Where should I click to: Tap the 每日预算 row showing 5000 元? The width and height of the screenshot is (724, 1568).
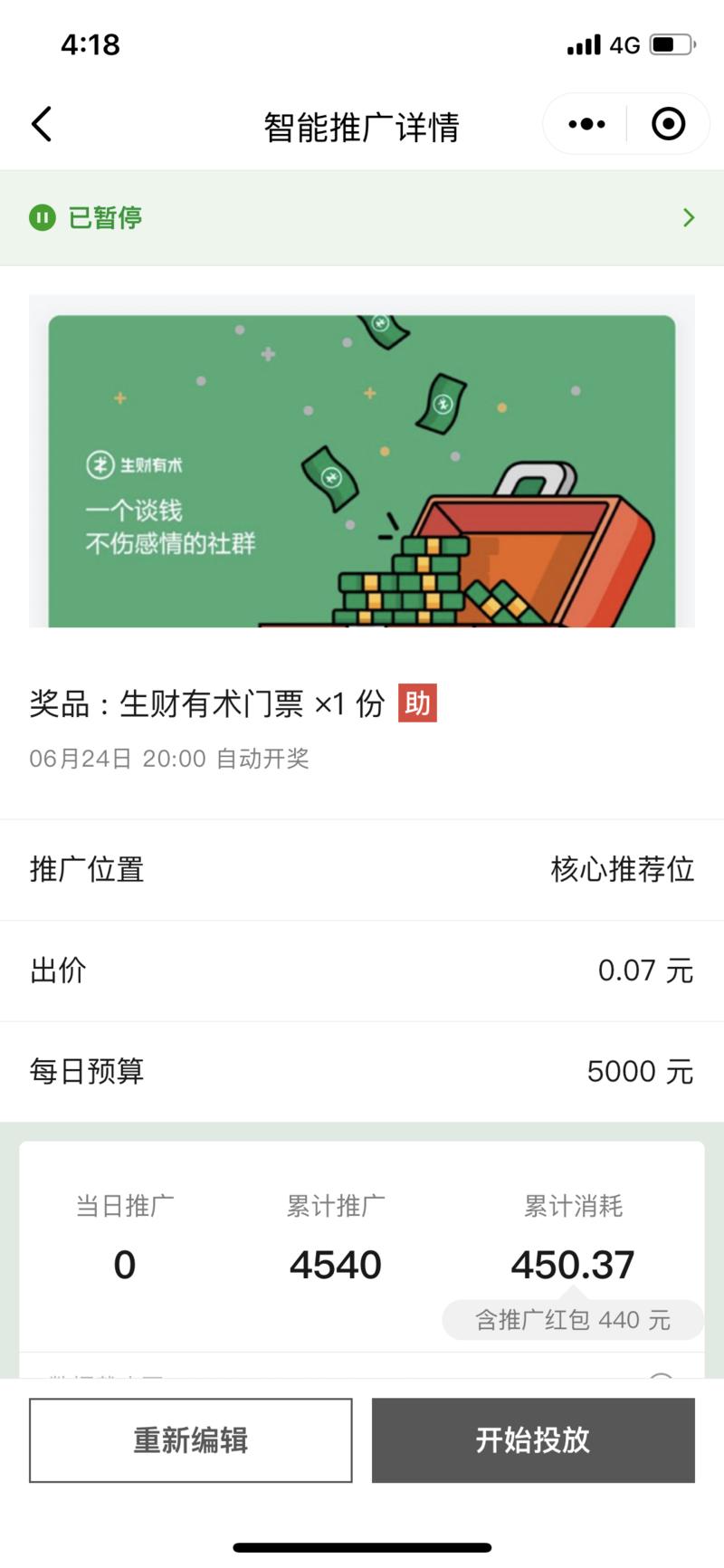click(362, 1071)
